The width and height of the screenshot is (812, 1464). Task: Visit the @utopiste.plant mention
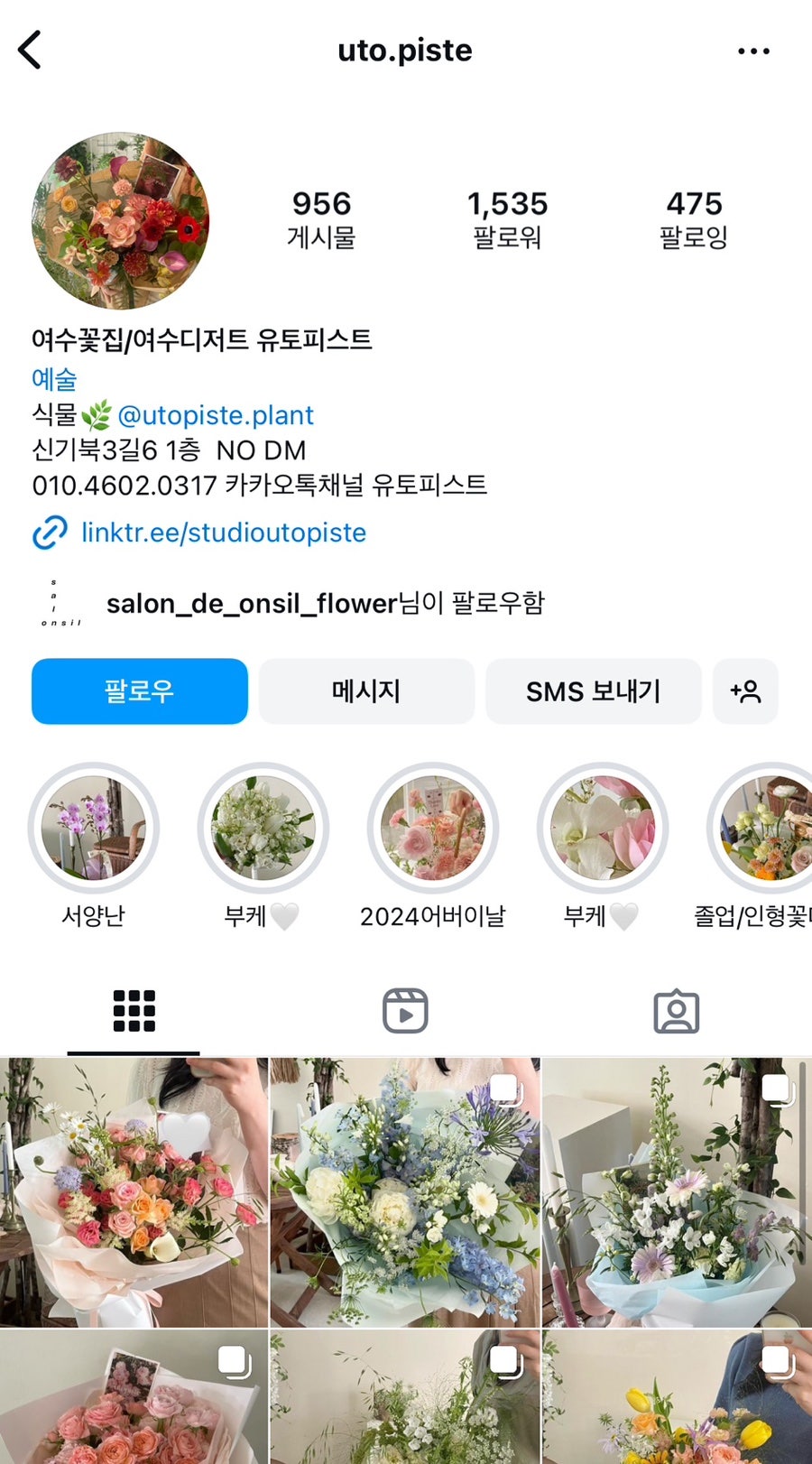coord(216,415)
